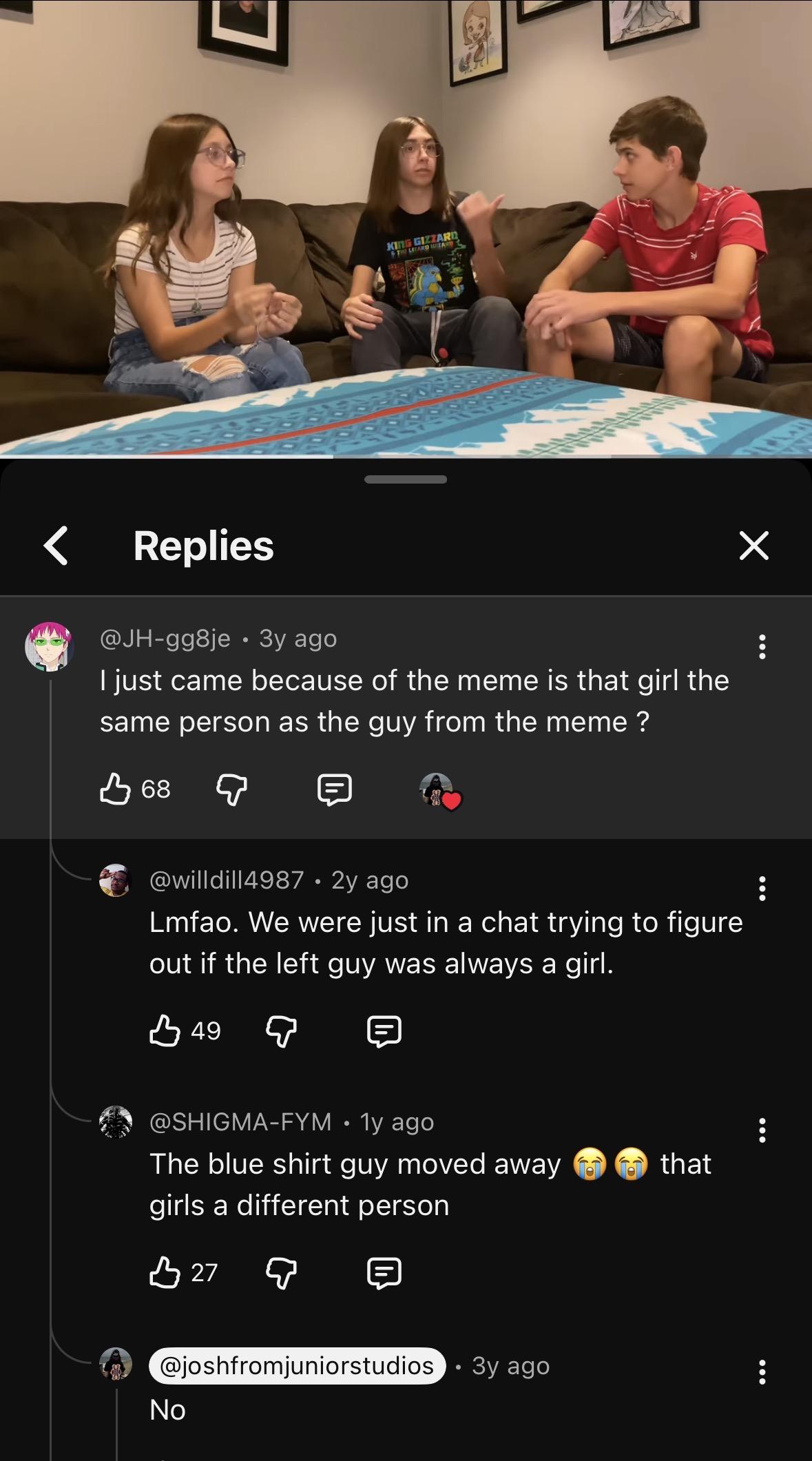Open more options for @willdill4987's reply

pyautogui.click(x=762, y=889)
